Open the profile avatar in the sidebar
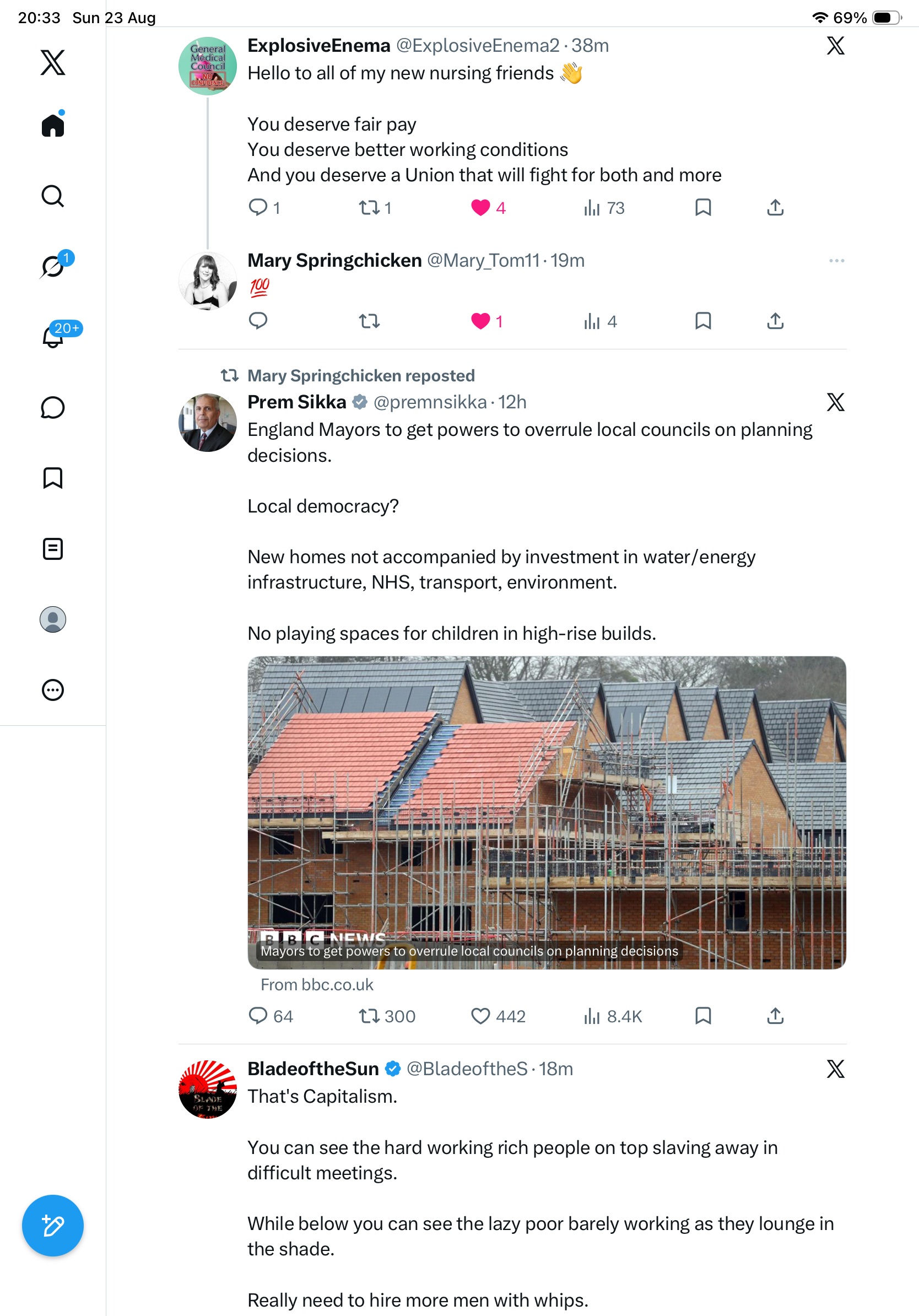The width and height of the screenshot is (919, 1316). coord(53,619)
